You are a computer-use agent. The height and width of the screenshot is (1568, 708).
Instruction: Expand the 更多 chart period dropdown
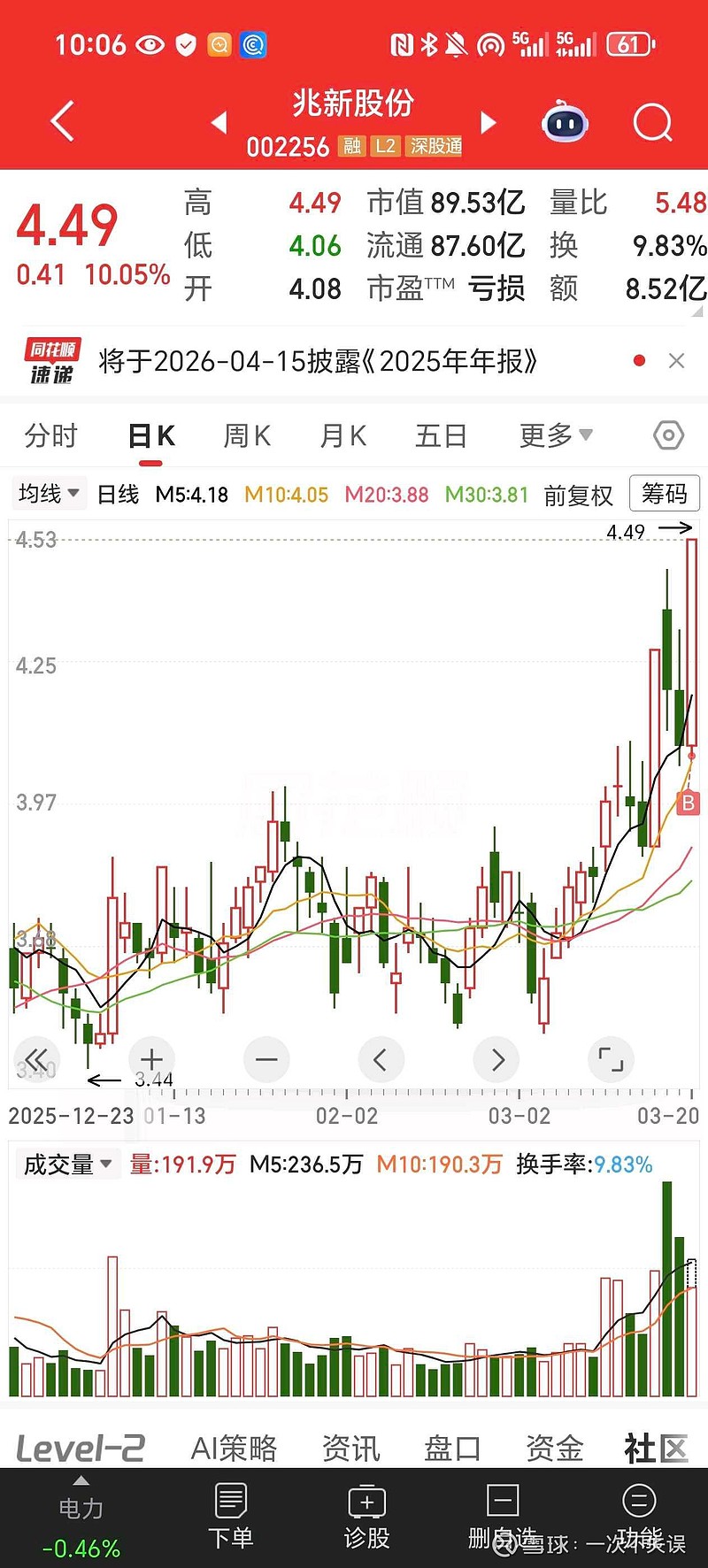tap(554, 434)
